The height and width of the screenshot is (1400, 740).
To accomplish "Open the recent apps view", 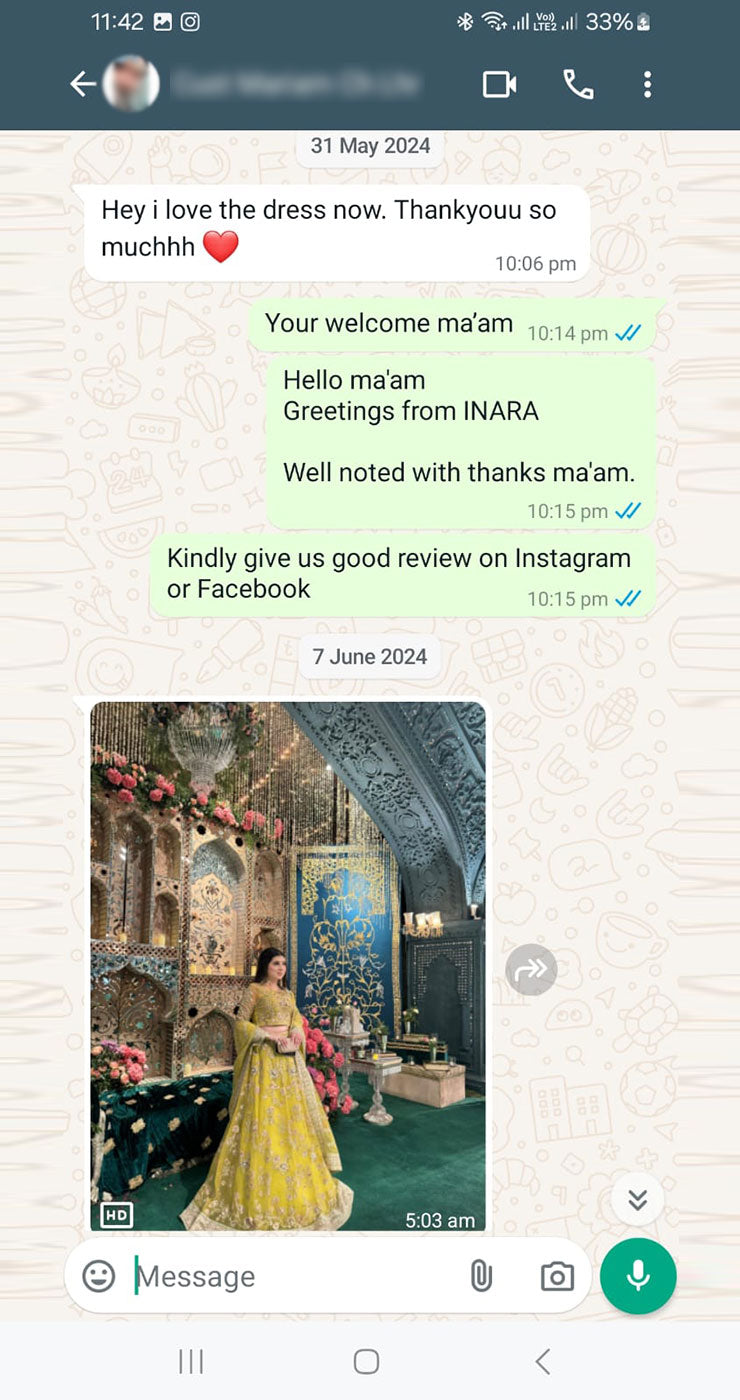I will [x=190, y=1361].
